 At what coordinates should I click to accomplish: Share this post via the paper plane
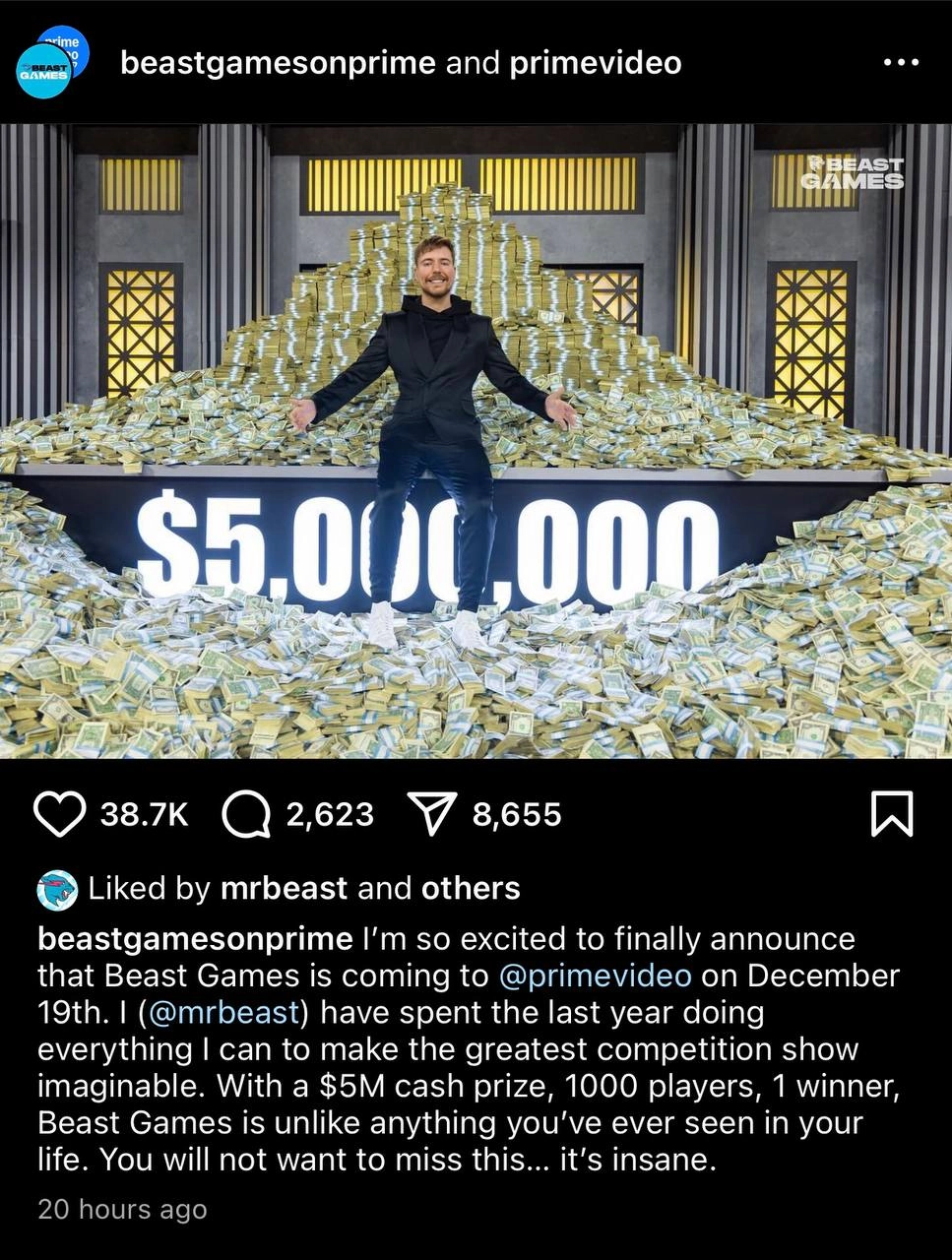point(430,814)
